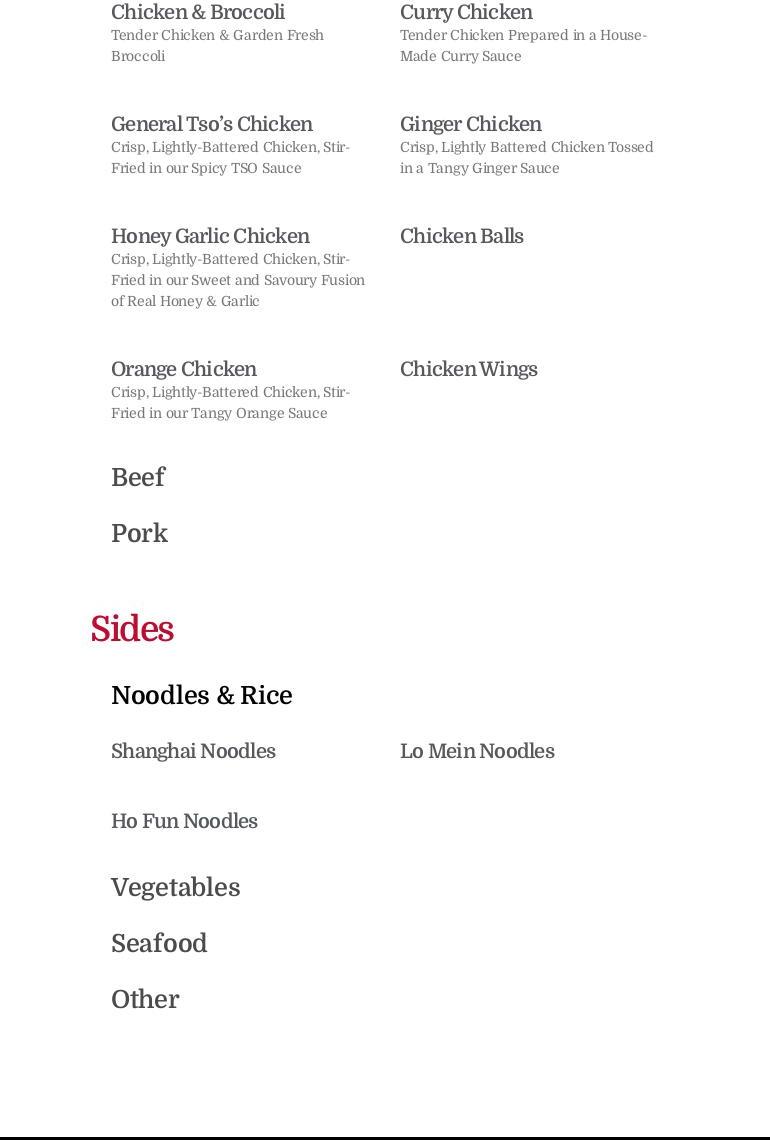Expand the Beef menu section
The width and height of the screenshot is (770, 1140).
coord(138,478)
